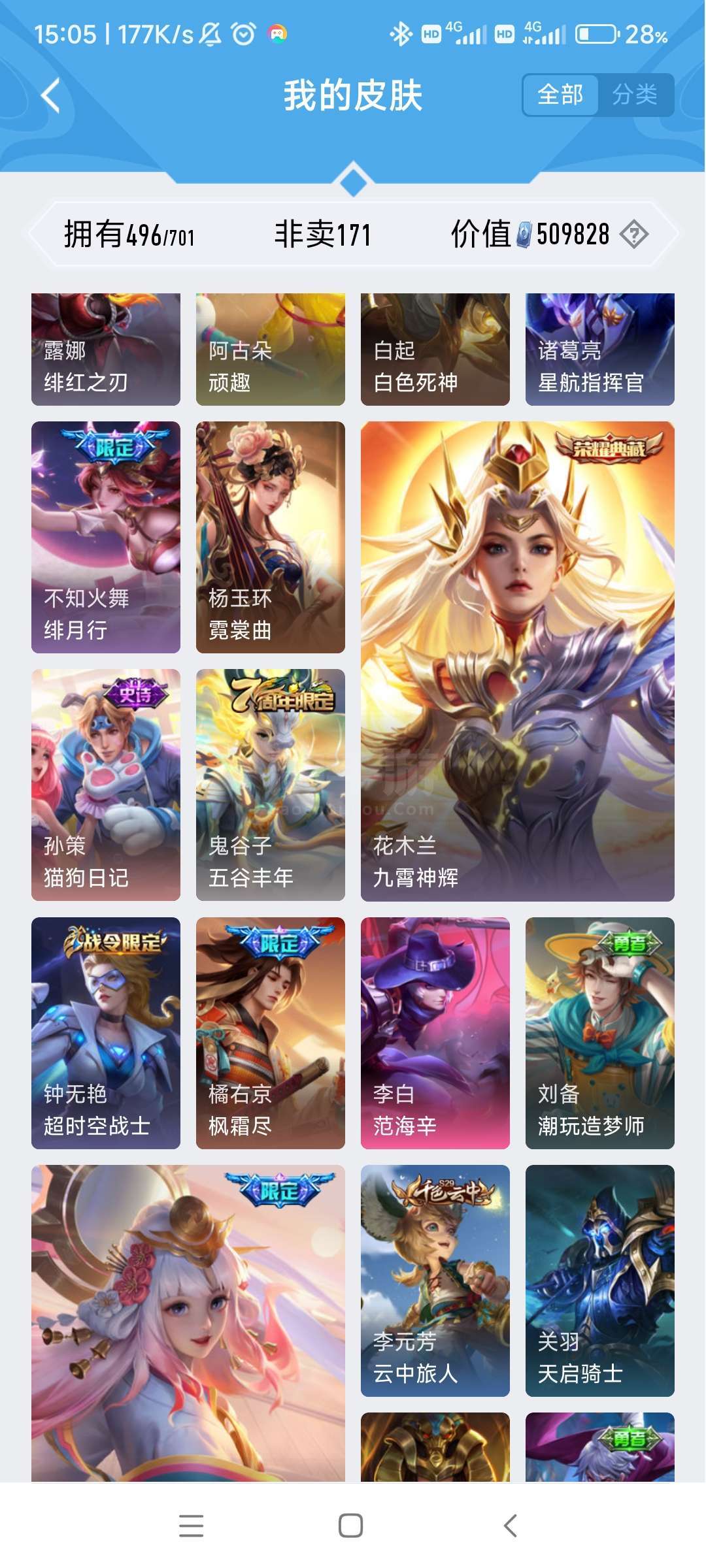
Task: Open 阿古朵 顽趣 skin card
Action: pos(271,349)
